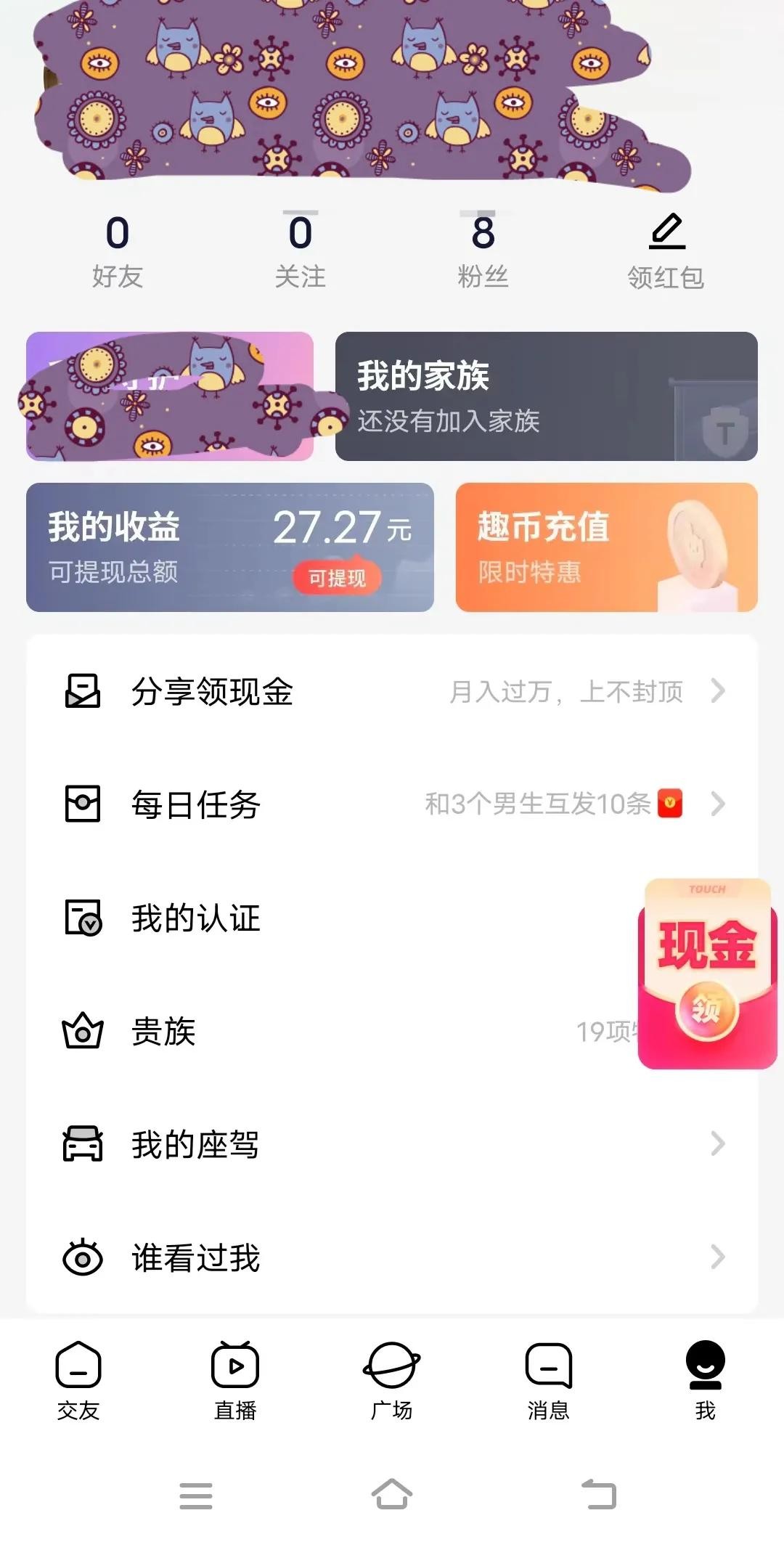Open 每日任务 daily tasks
Image resolution: width=784 pixels, height=1542 pixels.
coord(392,804)
